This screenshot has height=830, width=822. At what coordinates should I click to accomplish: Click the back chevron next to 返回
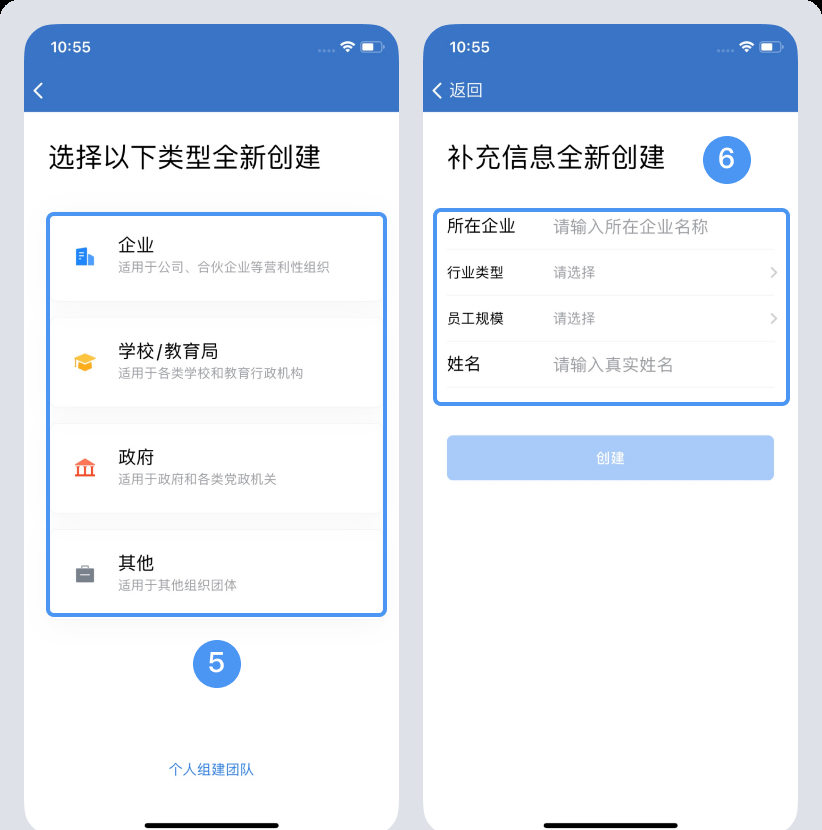[437, 90]
